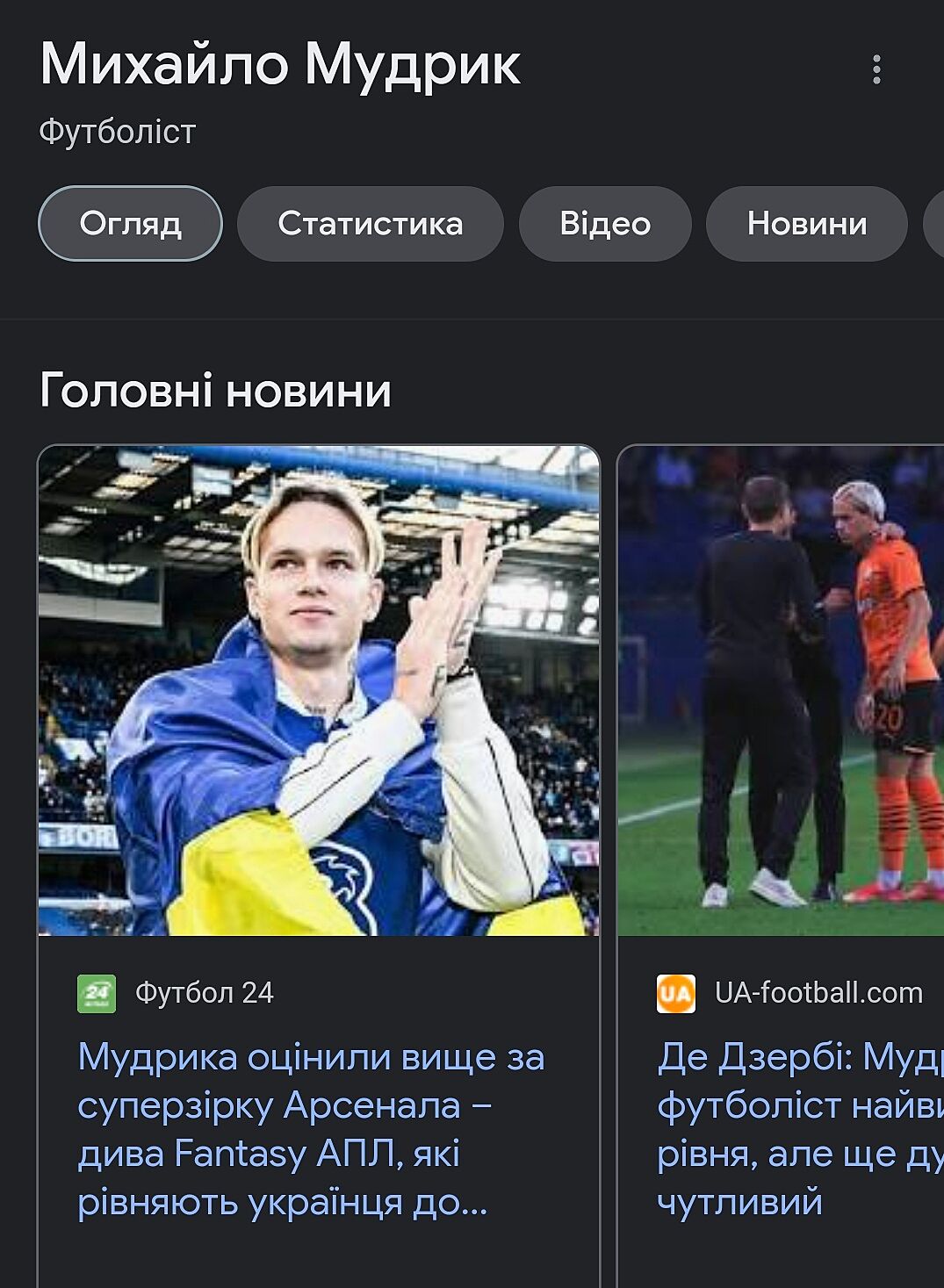Switch to the Статистика tab
Viewport: 944px width, 1288px height.
[x=370, y=224]
